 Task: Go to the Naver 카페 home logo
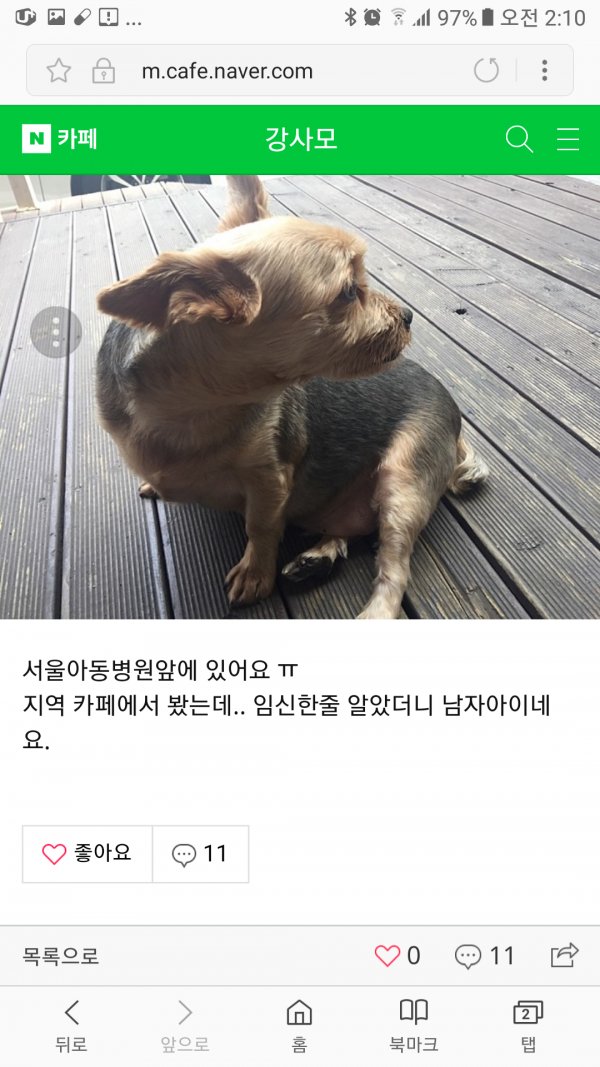click(60, 139)
